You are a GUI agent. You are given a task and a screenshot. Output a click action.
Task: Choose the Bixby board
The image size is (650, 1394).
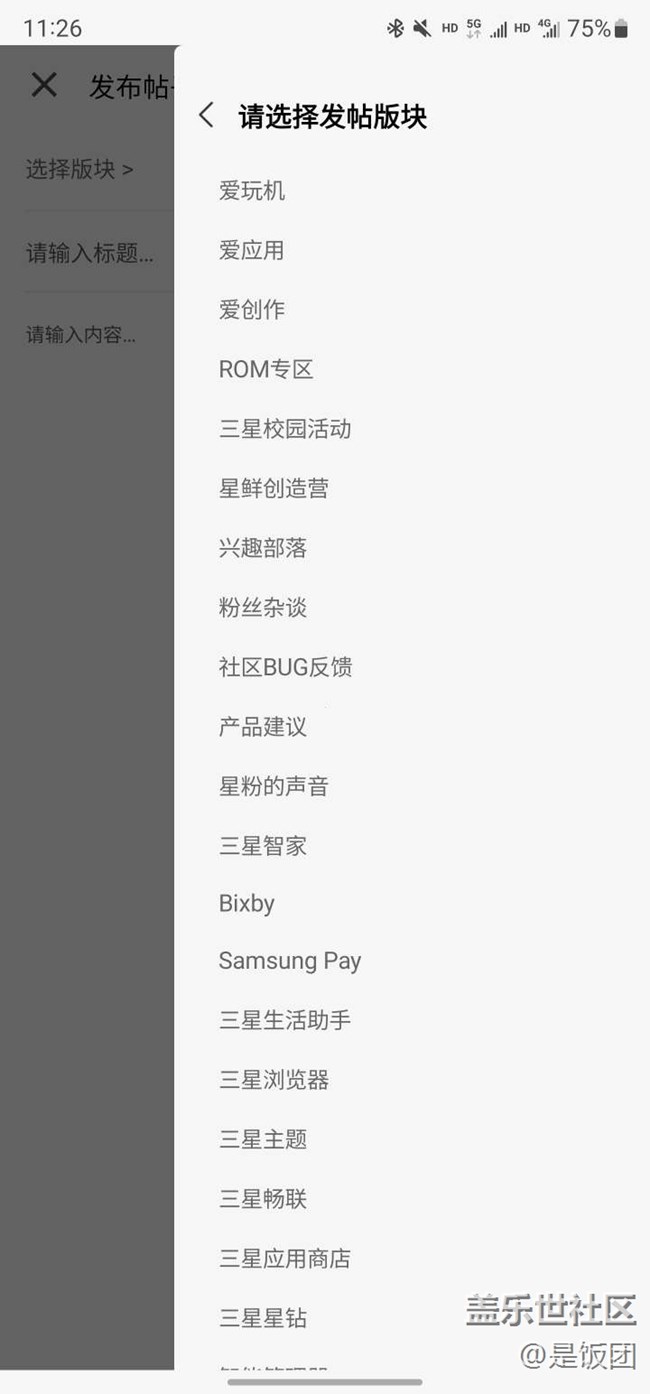(x=247, y=904)
